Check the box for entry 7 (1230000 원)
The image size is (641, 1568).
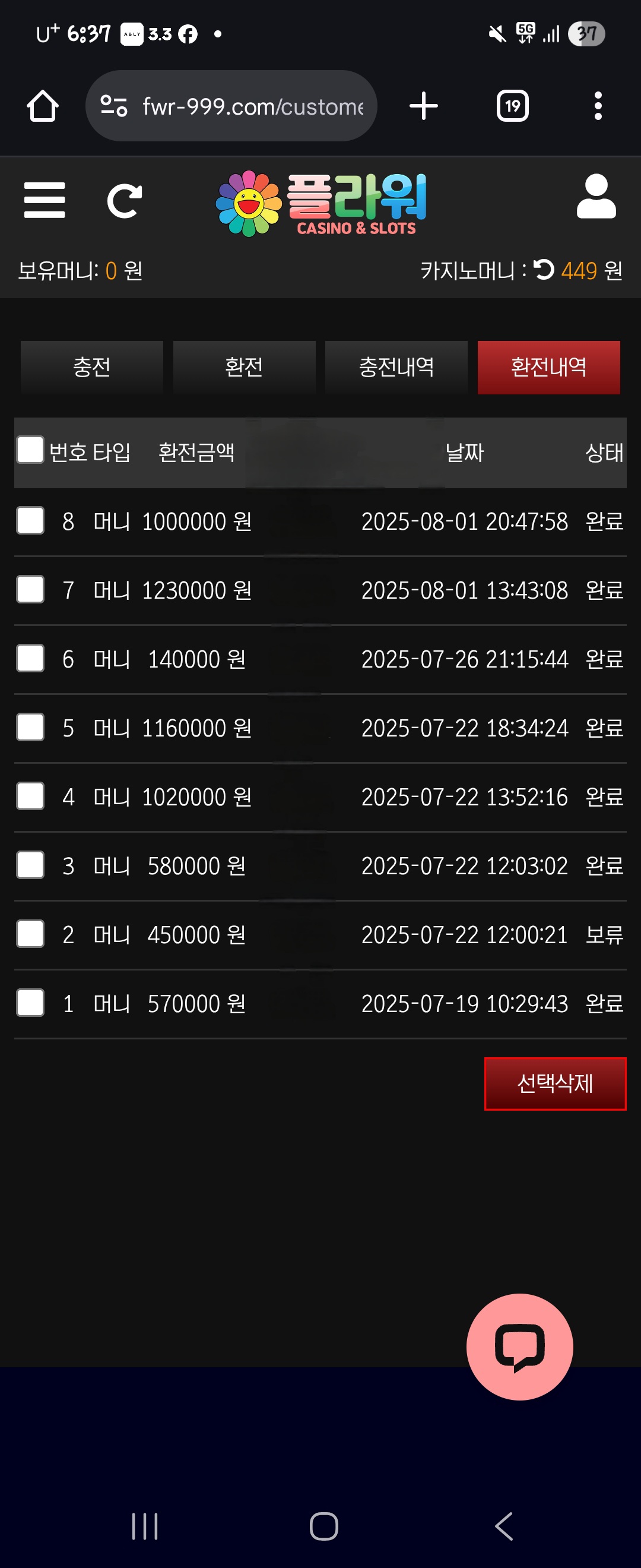click(30, 589)
